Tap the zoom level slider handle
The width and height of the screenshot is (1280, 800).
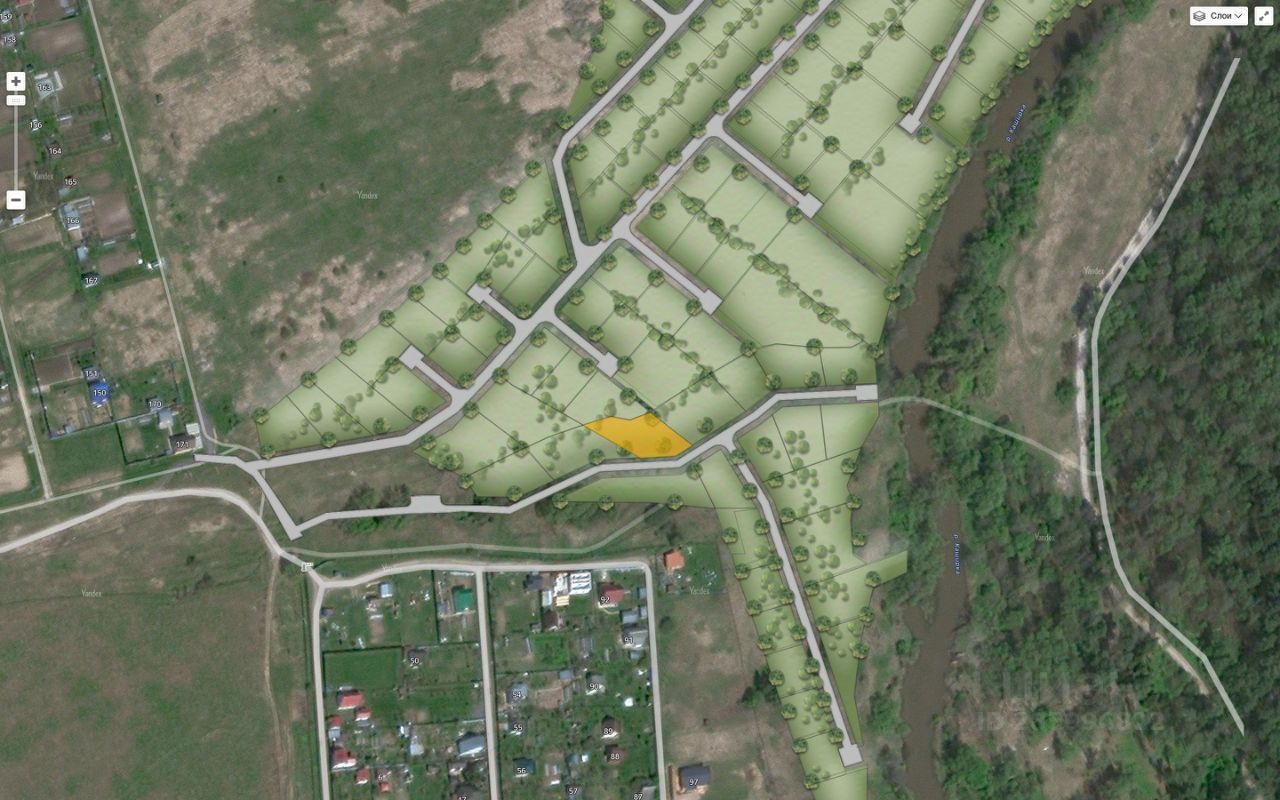[x=16, y=101]
